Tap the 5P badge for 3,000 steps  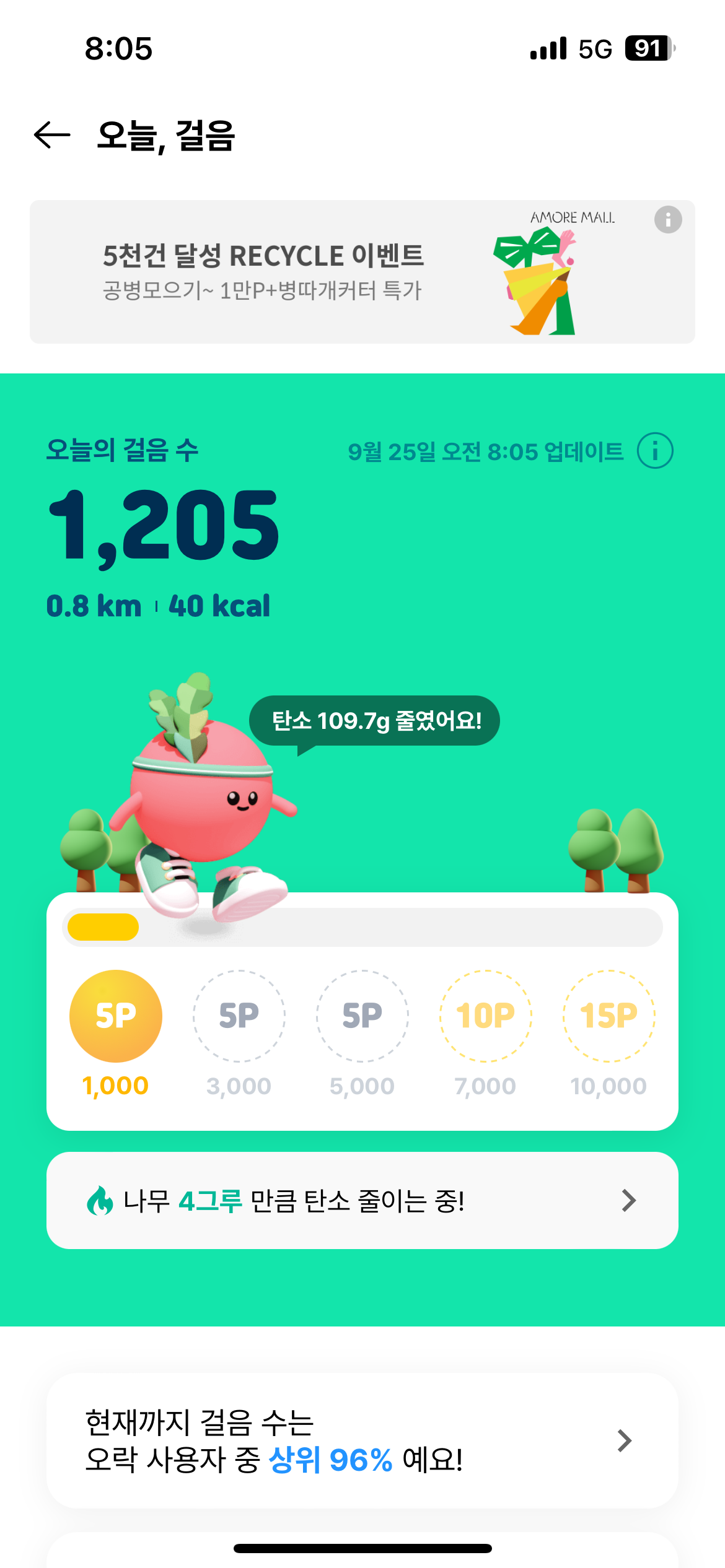(239, 1016)
